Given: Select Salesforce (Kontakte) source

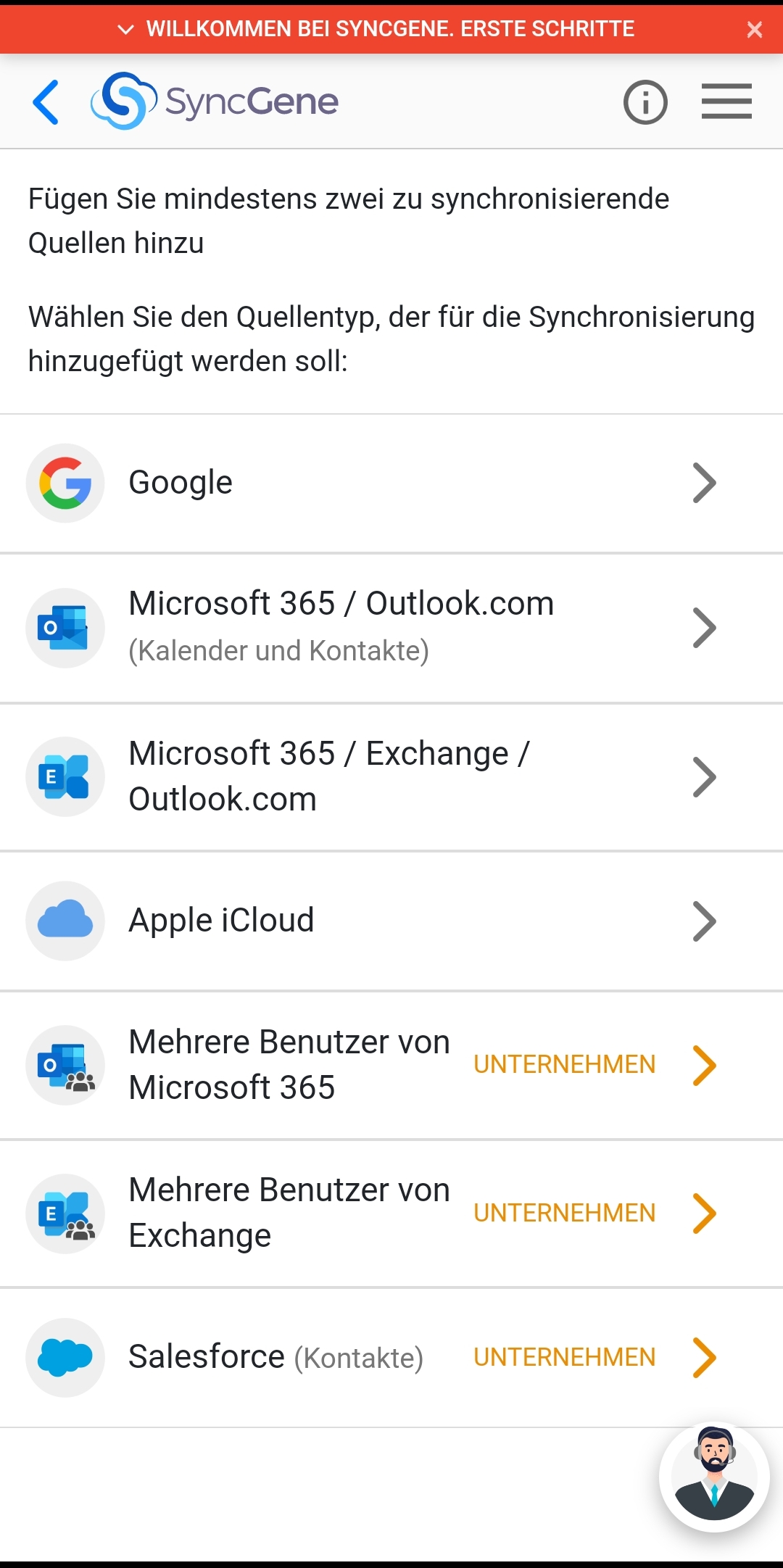Looking at the screenshot, I should tap(391, 1358).
